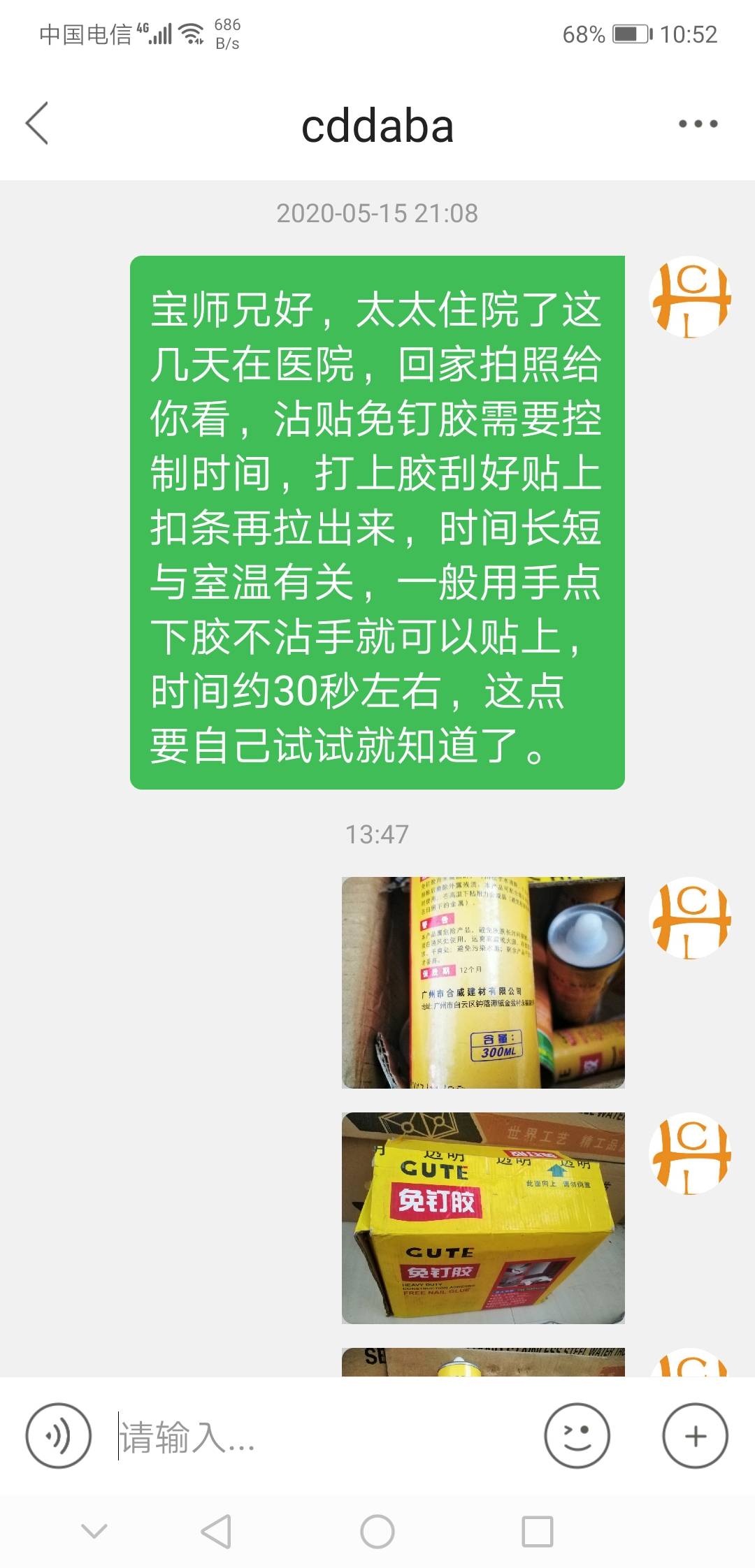
Task: View the GUTE 免钉胶 box photo
Action: pos(482,1218)
